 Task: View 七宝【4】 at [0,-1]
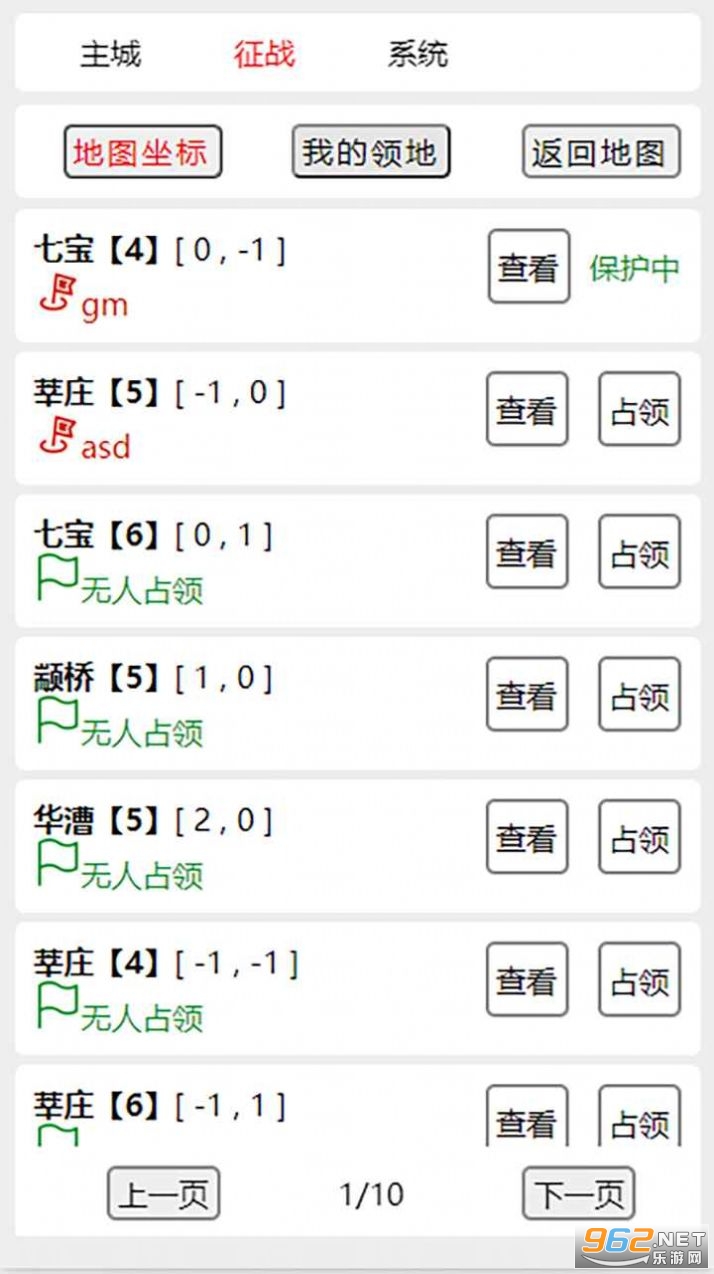[528, 267]
